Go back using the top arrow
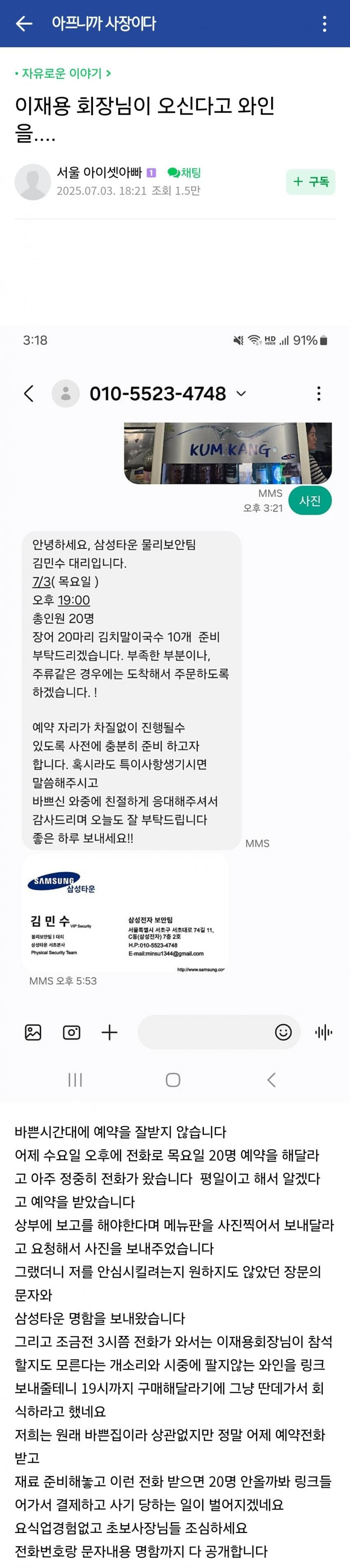 [x=24, y=24]
